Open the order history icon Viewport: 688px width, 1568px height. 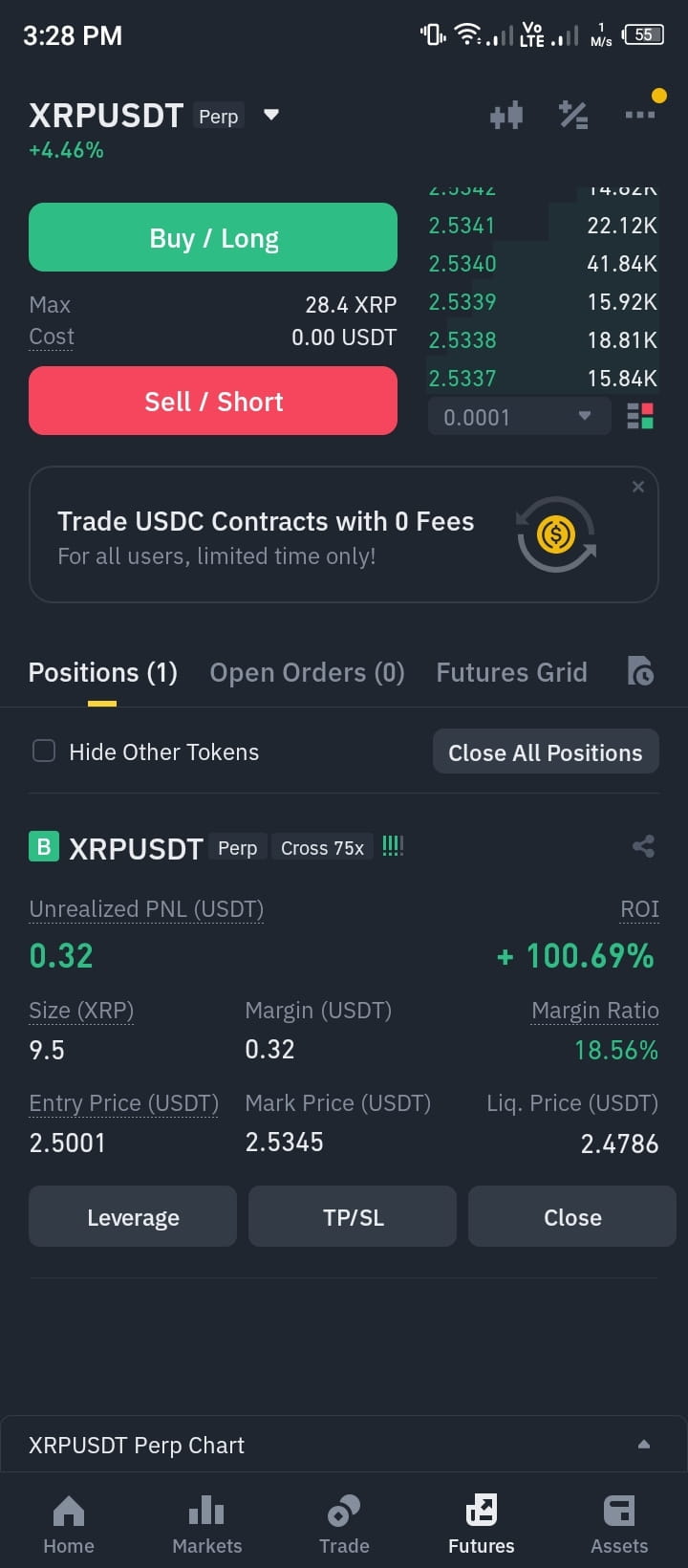pos(640,671)
